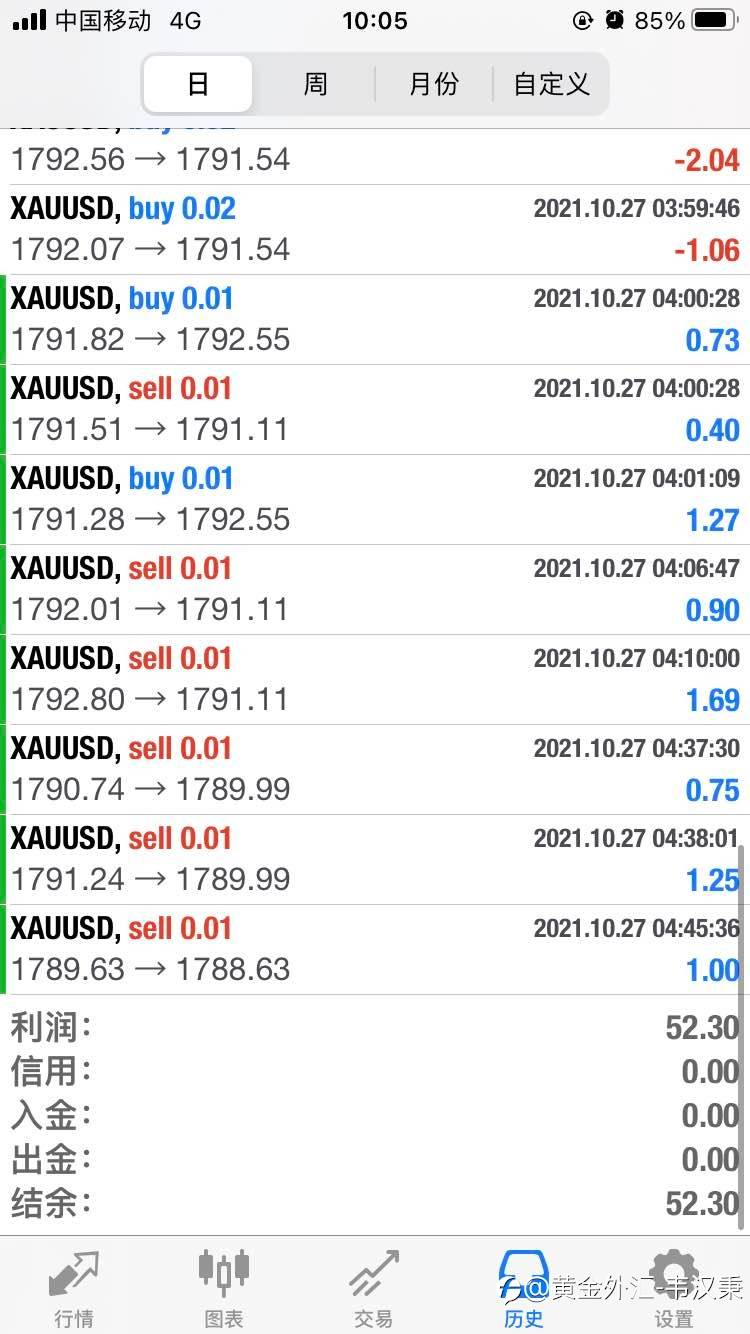Expand the XAUUSD sell trade at 04:06:47
Screen dimensions: 750x1334
pos(375,589)
